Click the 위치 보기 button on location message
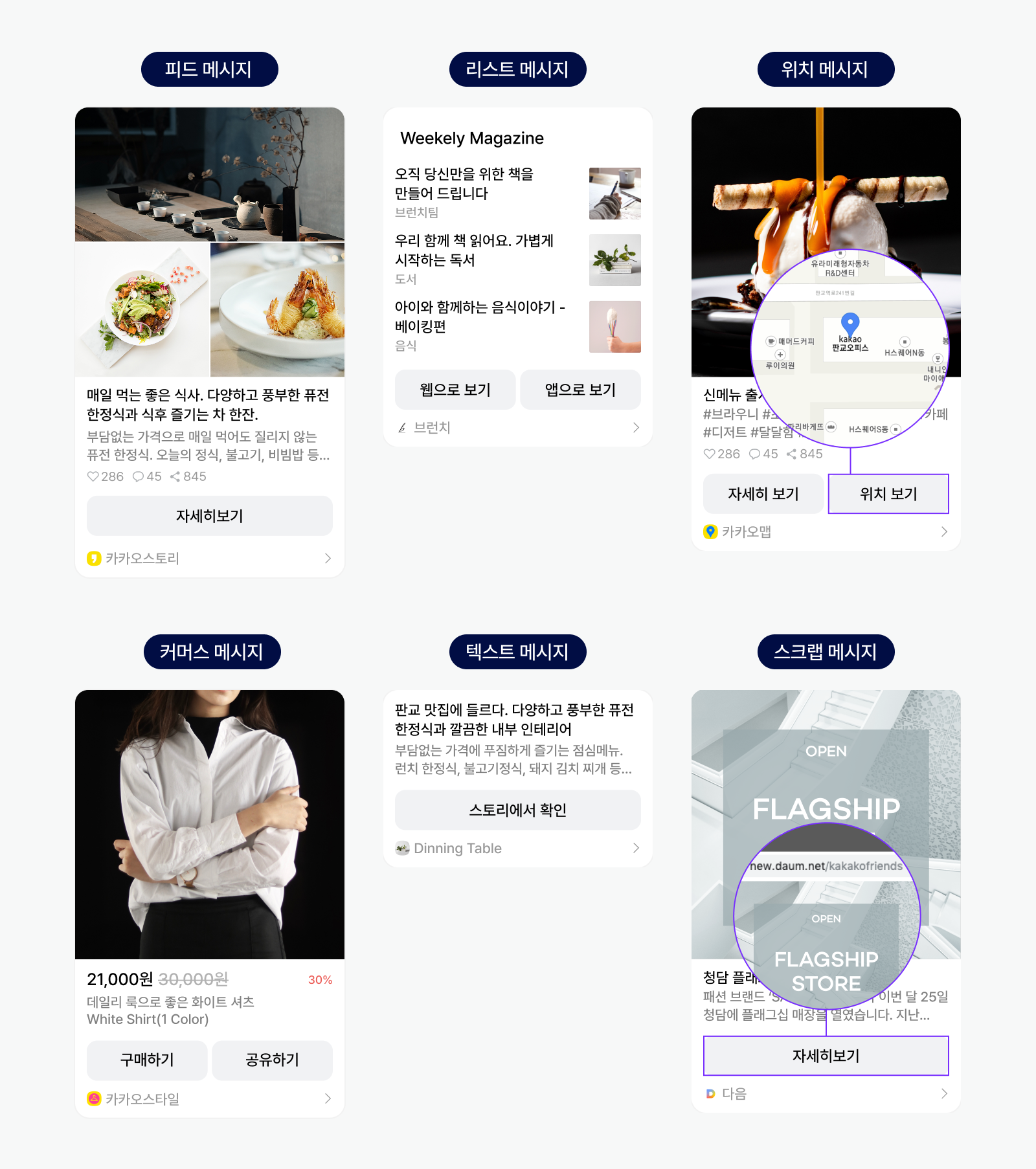This screenshot has width=1036, height=1169. click(x=888, y=494)
